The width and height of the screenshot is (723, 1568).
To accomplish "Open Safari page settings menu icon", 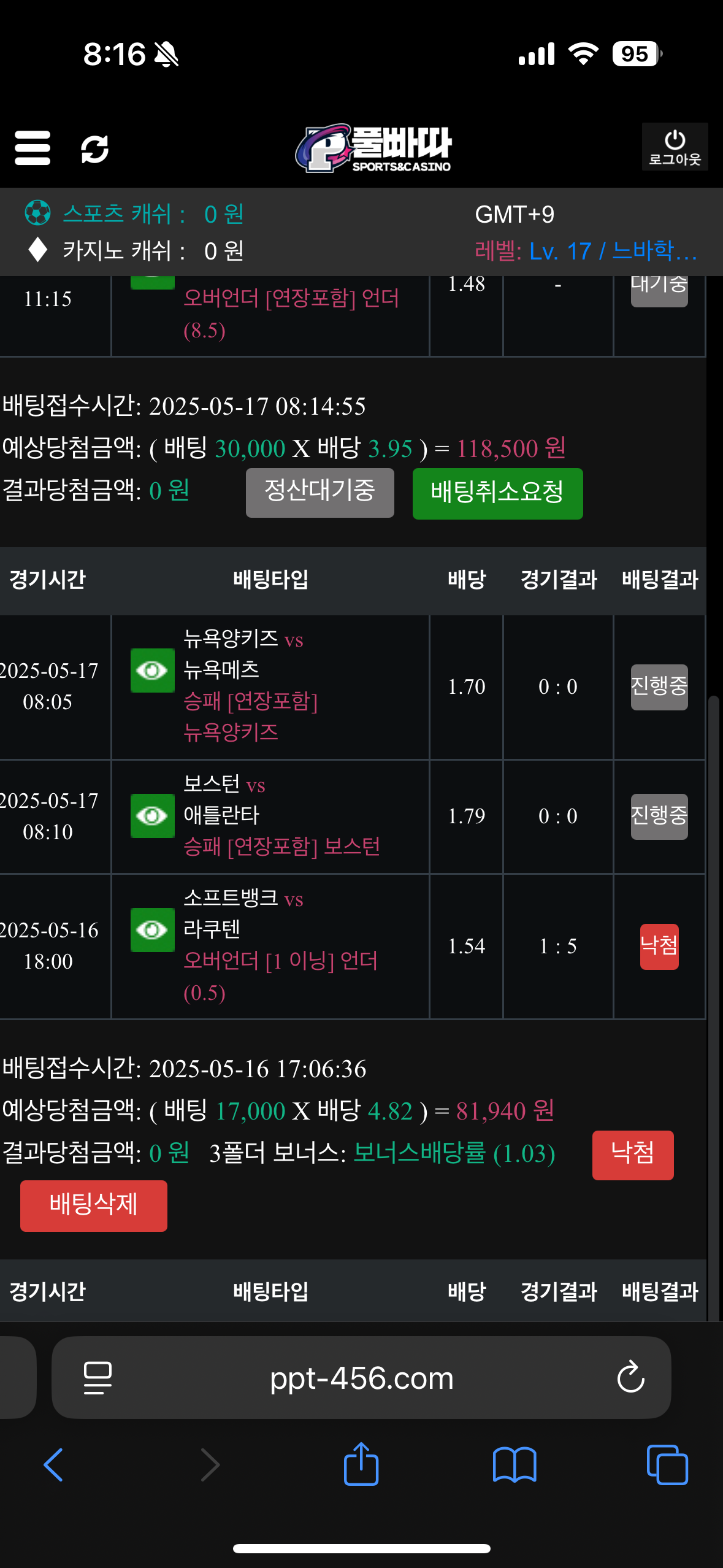I will click(x=98, y=1378).
